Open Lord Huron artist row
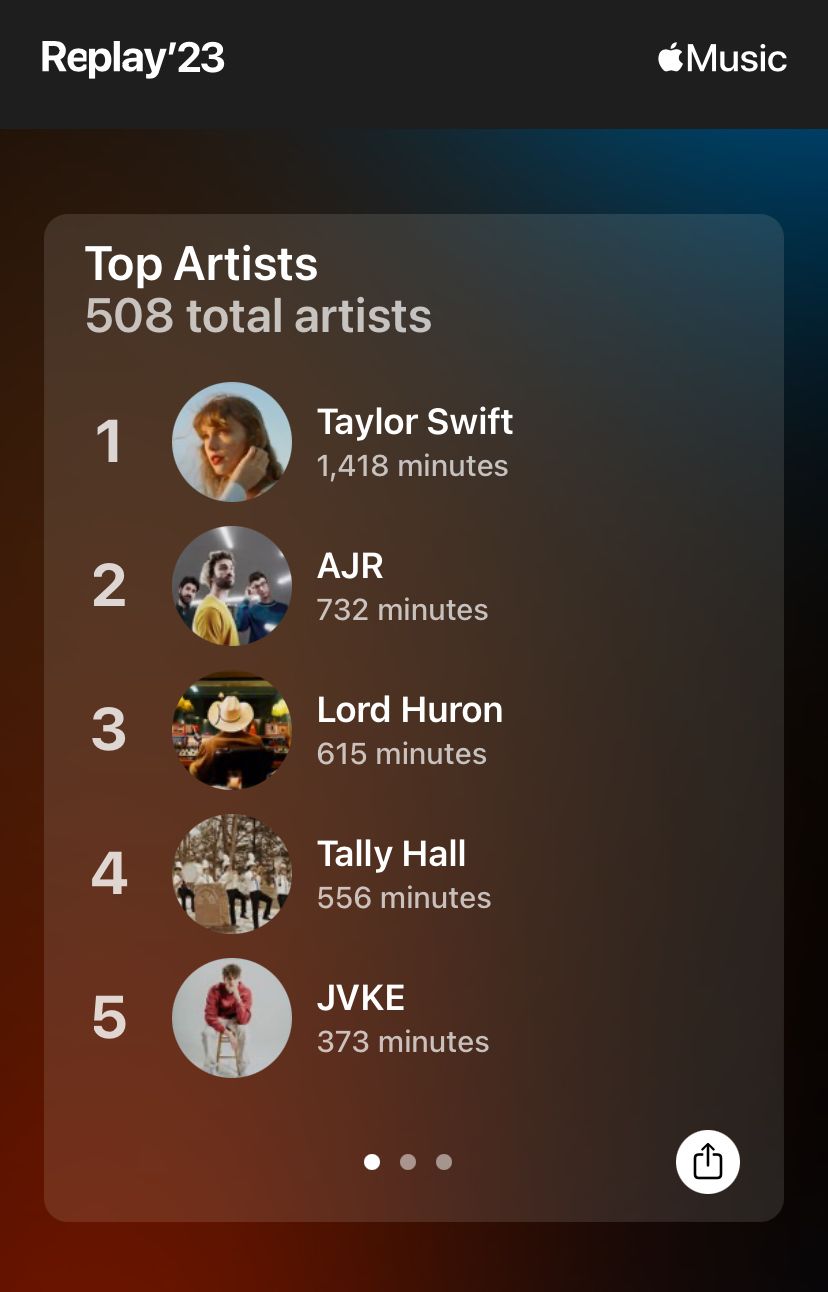 click(408, 729)
